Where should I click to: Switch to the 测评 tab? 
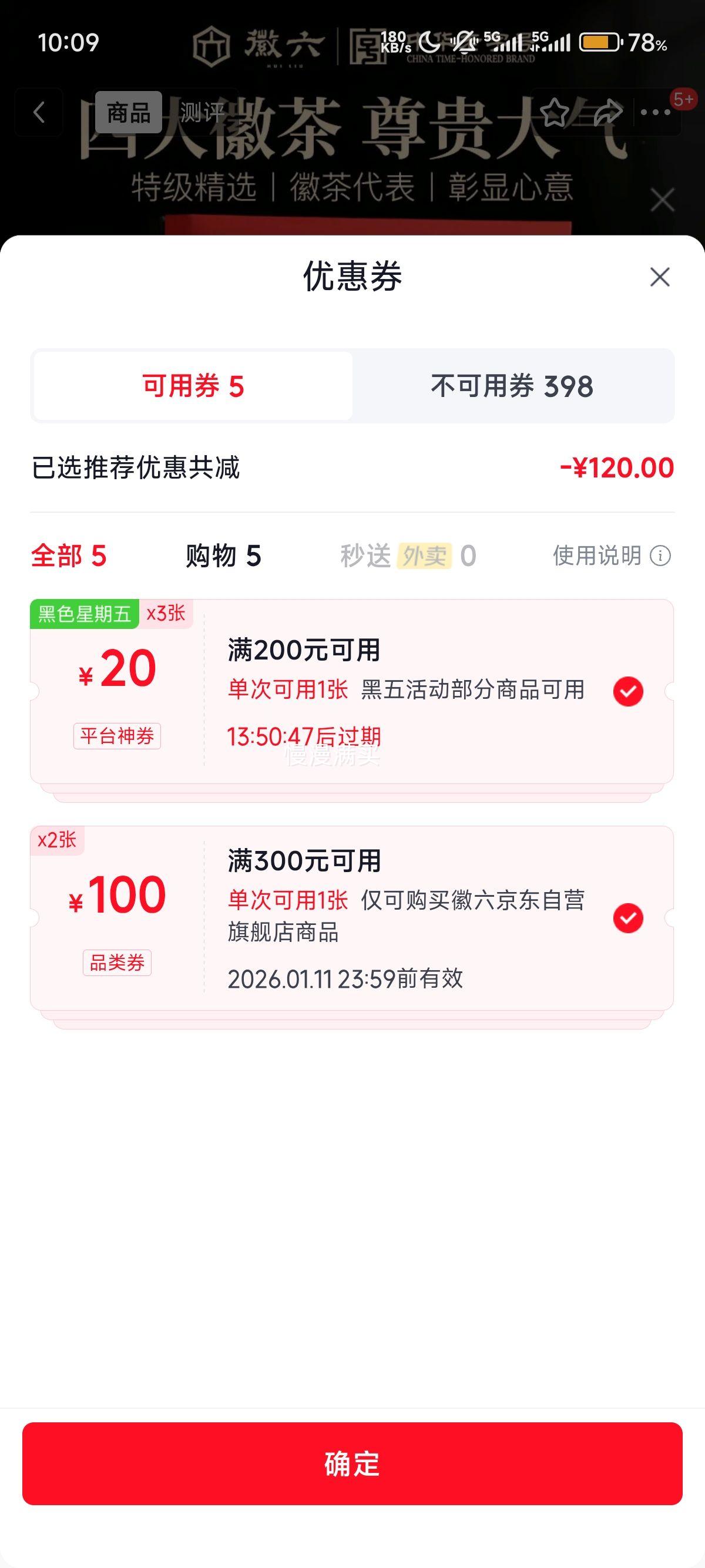point(203,113)
